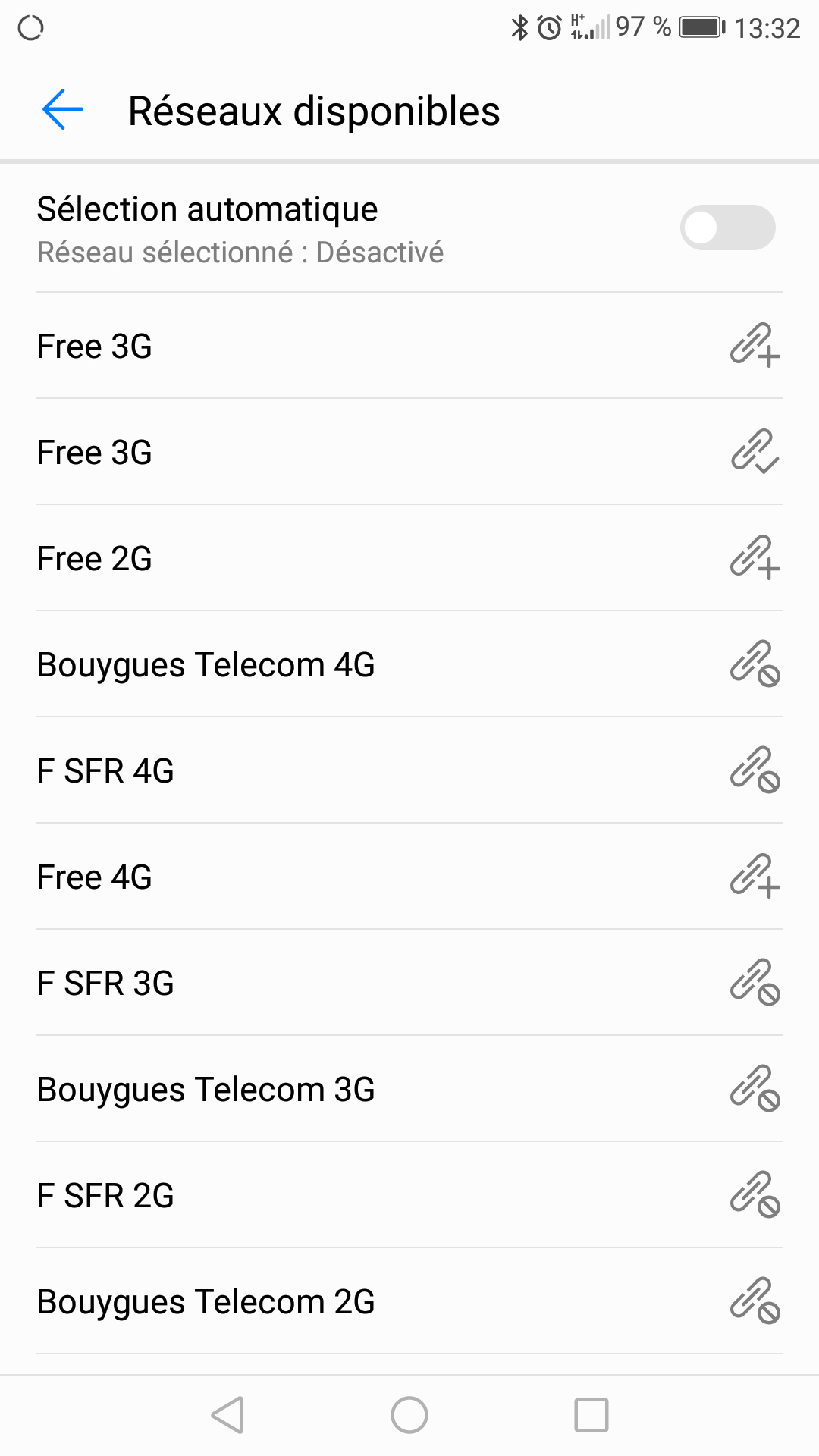819x1456 pixels.
Task: Enable the Sélection automatique switch
Action: tap(726, 227)
